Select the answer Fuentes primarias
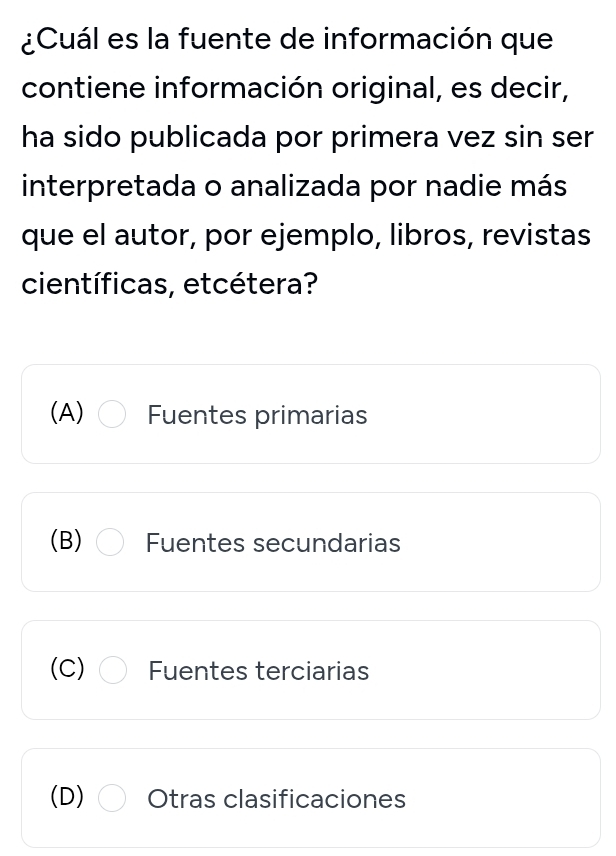This screenshot has height=856, width=616. coord(112,414)
